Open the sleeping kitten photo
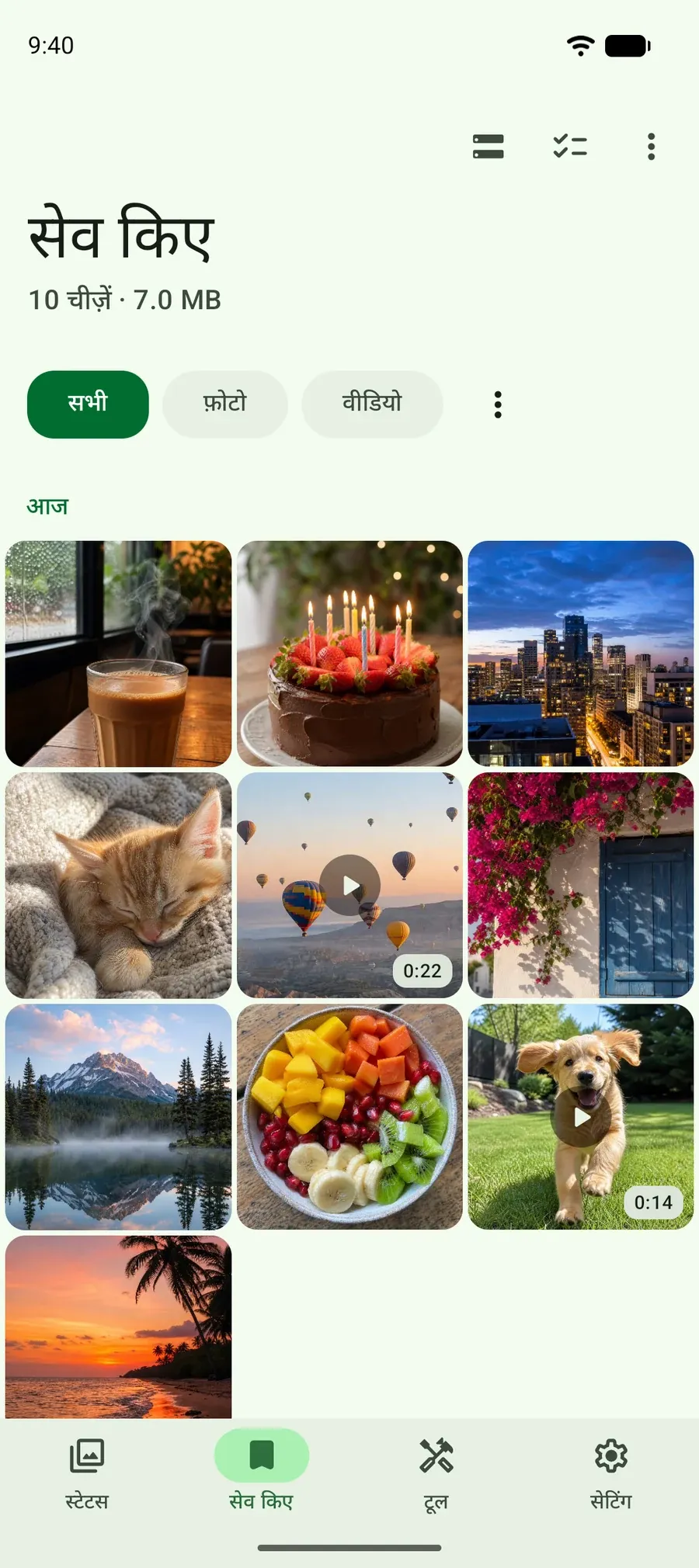This screenshot has width=699, height=1568. tap(118, 885)
